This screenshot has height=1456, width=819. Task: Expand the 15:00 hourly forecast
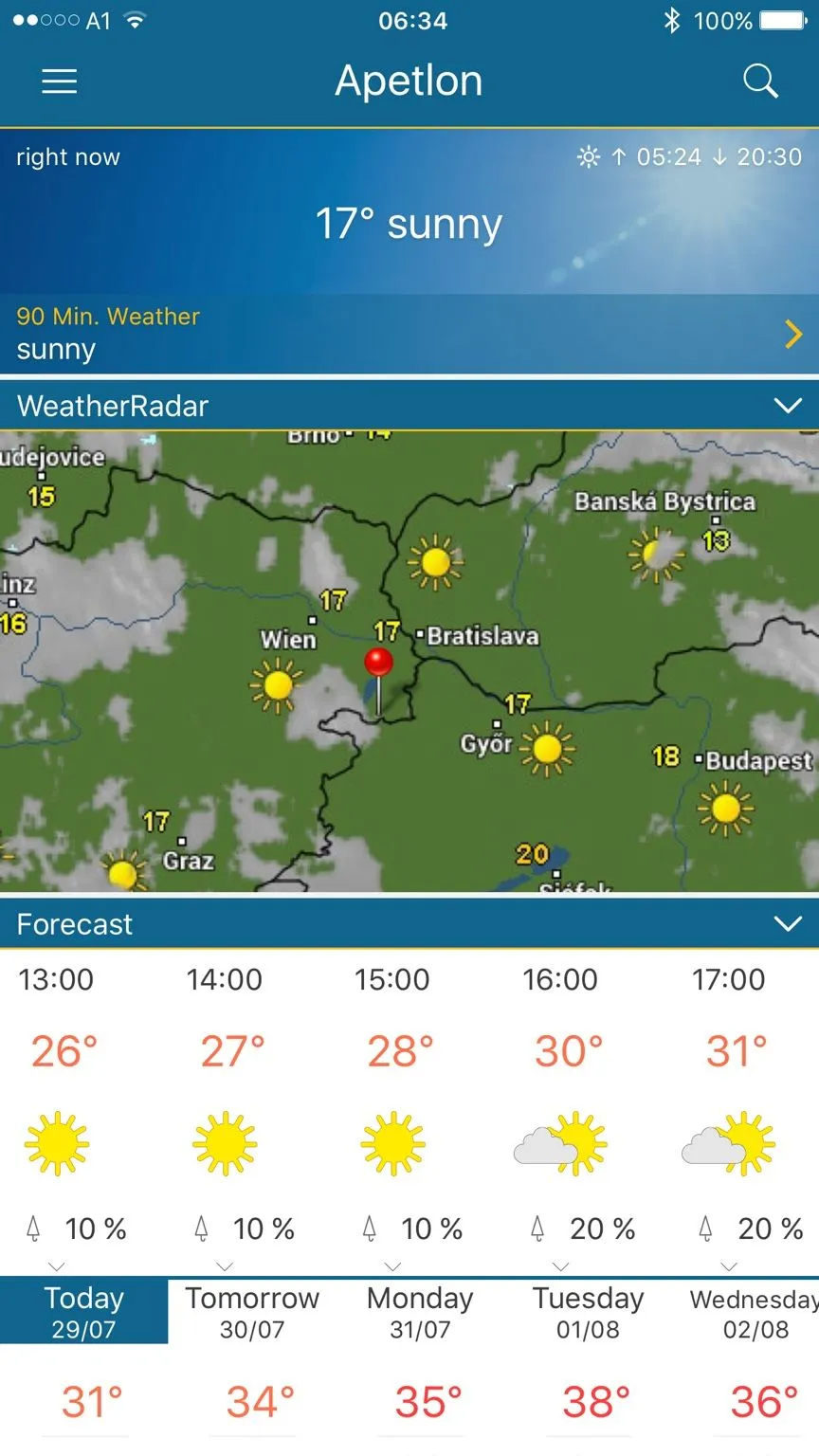(x=393, y=1266)
